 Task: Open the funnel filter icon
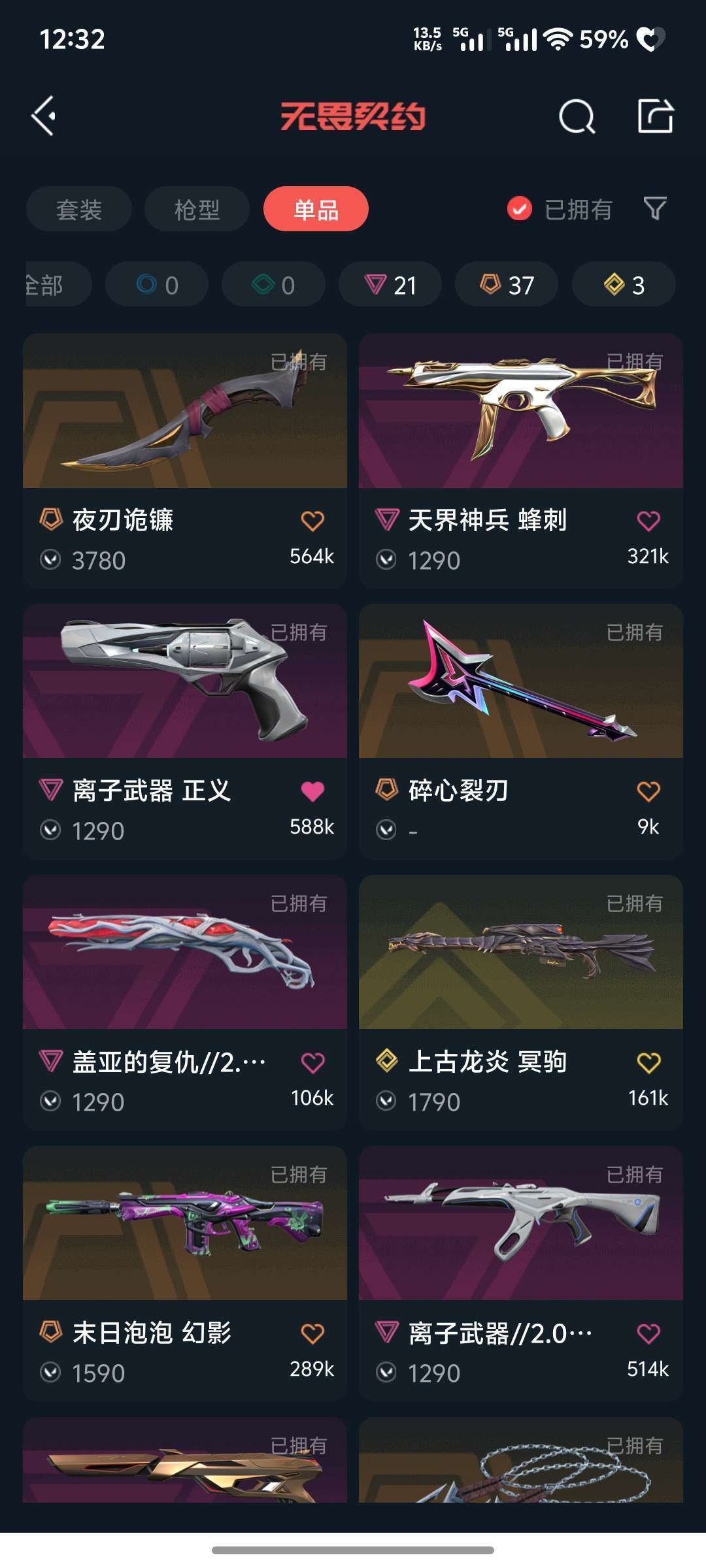[655, 209]
